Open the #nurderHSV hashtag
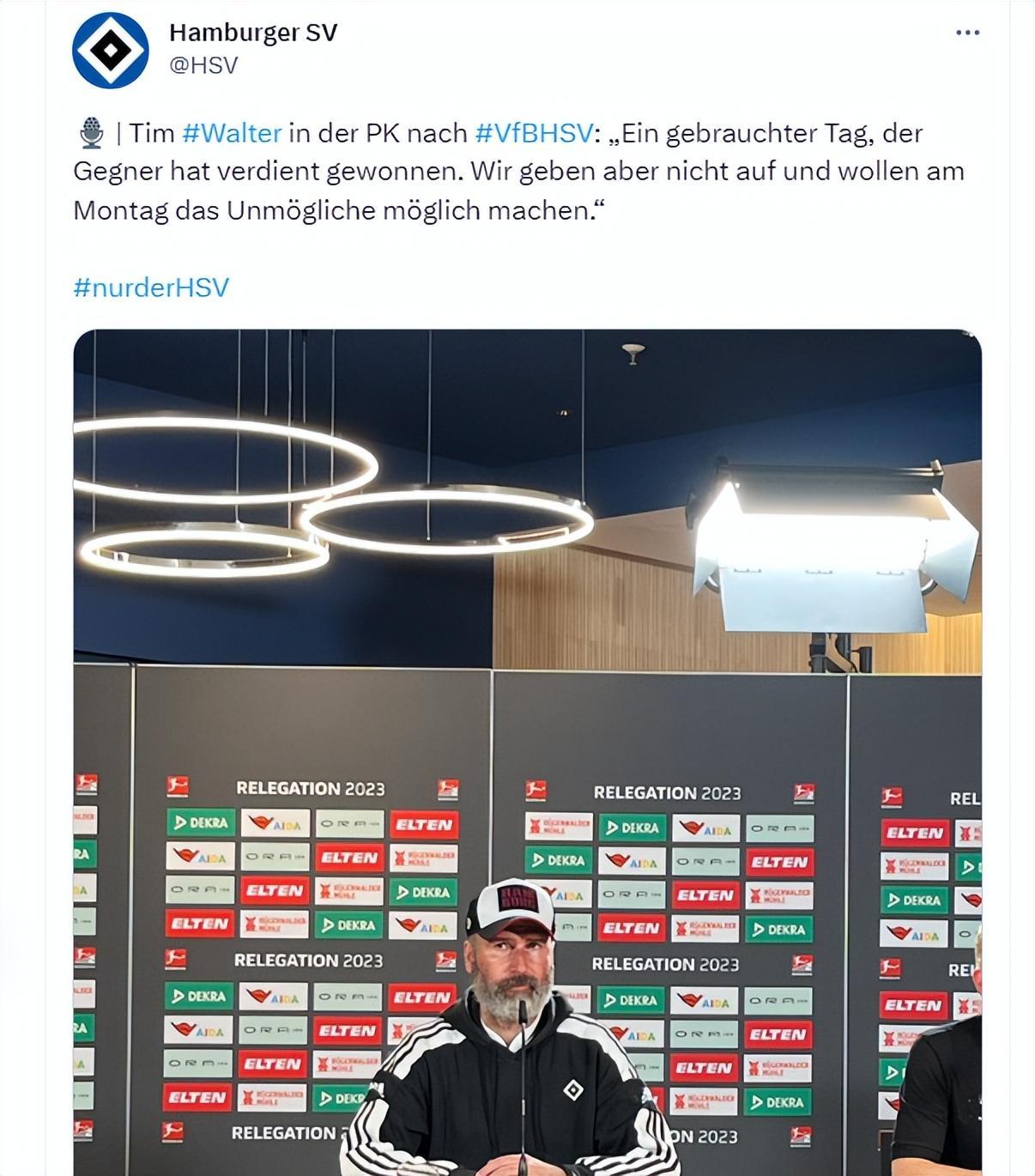The height and width of the screenshot is (1176, 1035). click(151, 287)
